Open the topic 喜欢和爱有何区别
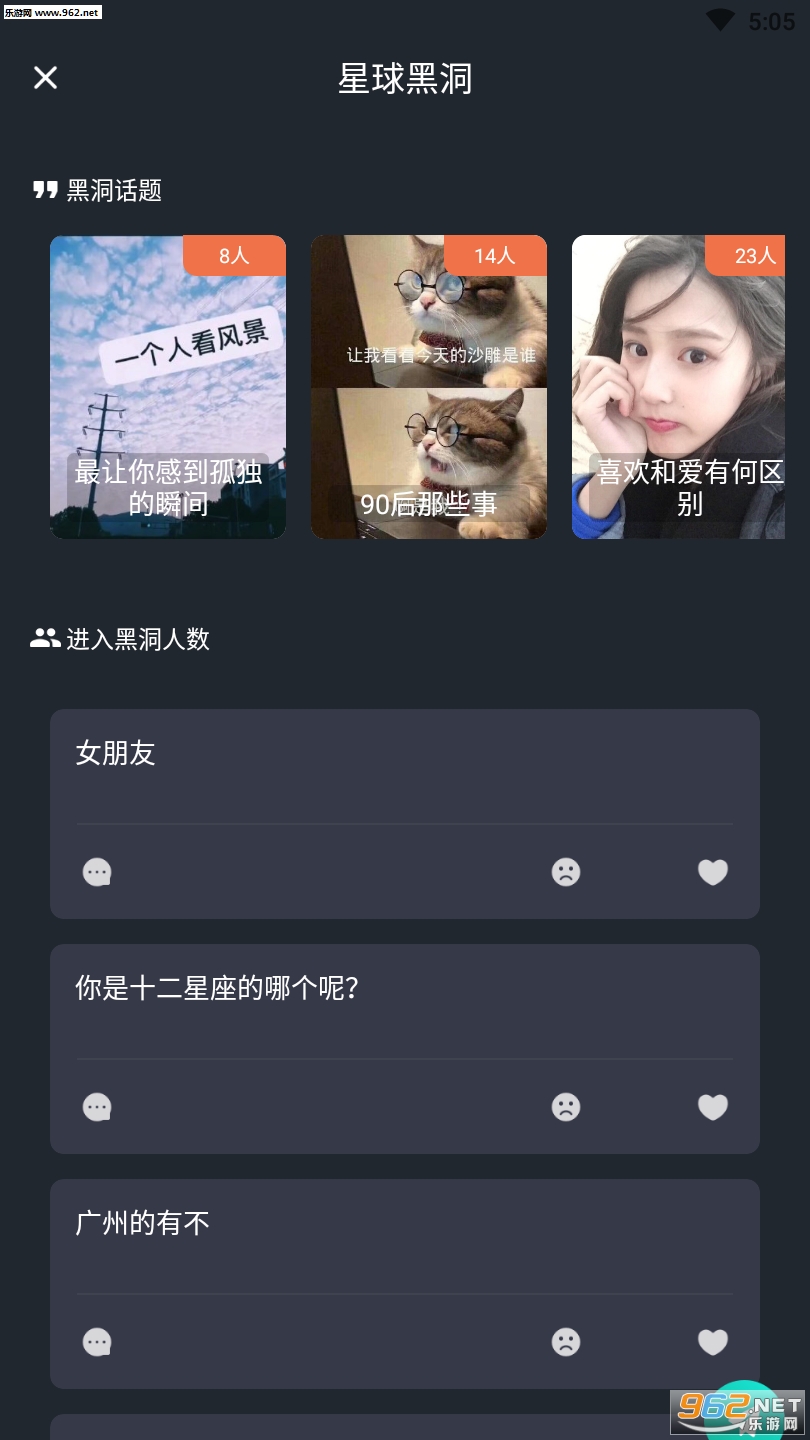The image size is (810, 1440). coord(678,387)
